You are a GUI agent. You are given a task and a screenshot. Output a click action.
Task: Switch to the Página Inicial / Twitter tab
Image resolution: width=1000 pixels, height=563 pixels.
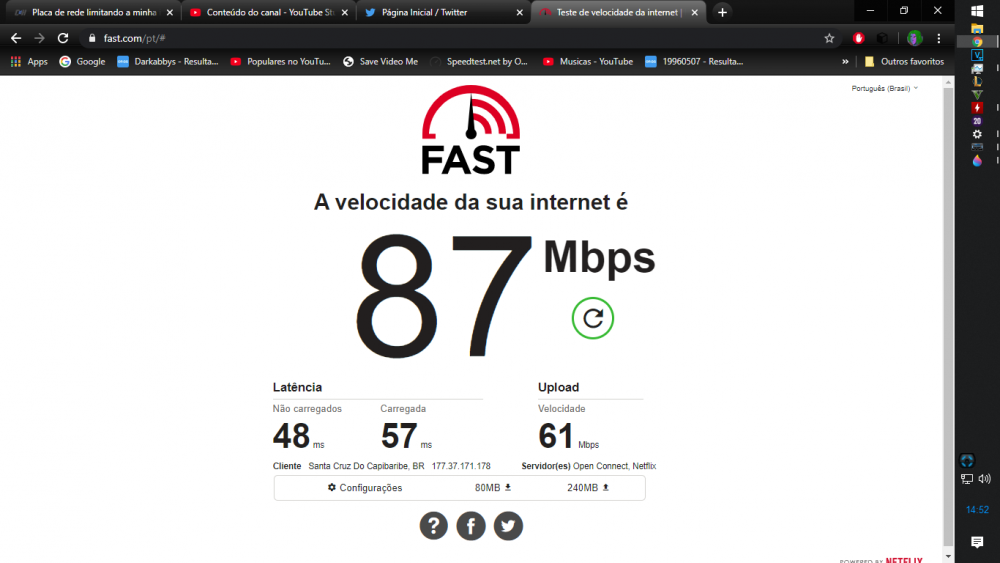tap(438, 12)
